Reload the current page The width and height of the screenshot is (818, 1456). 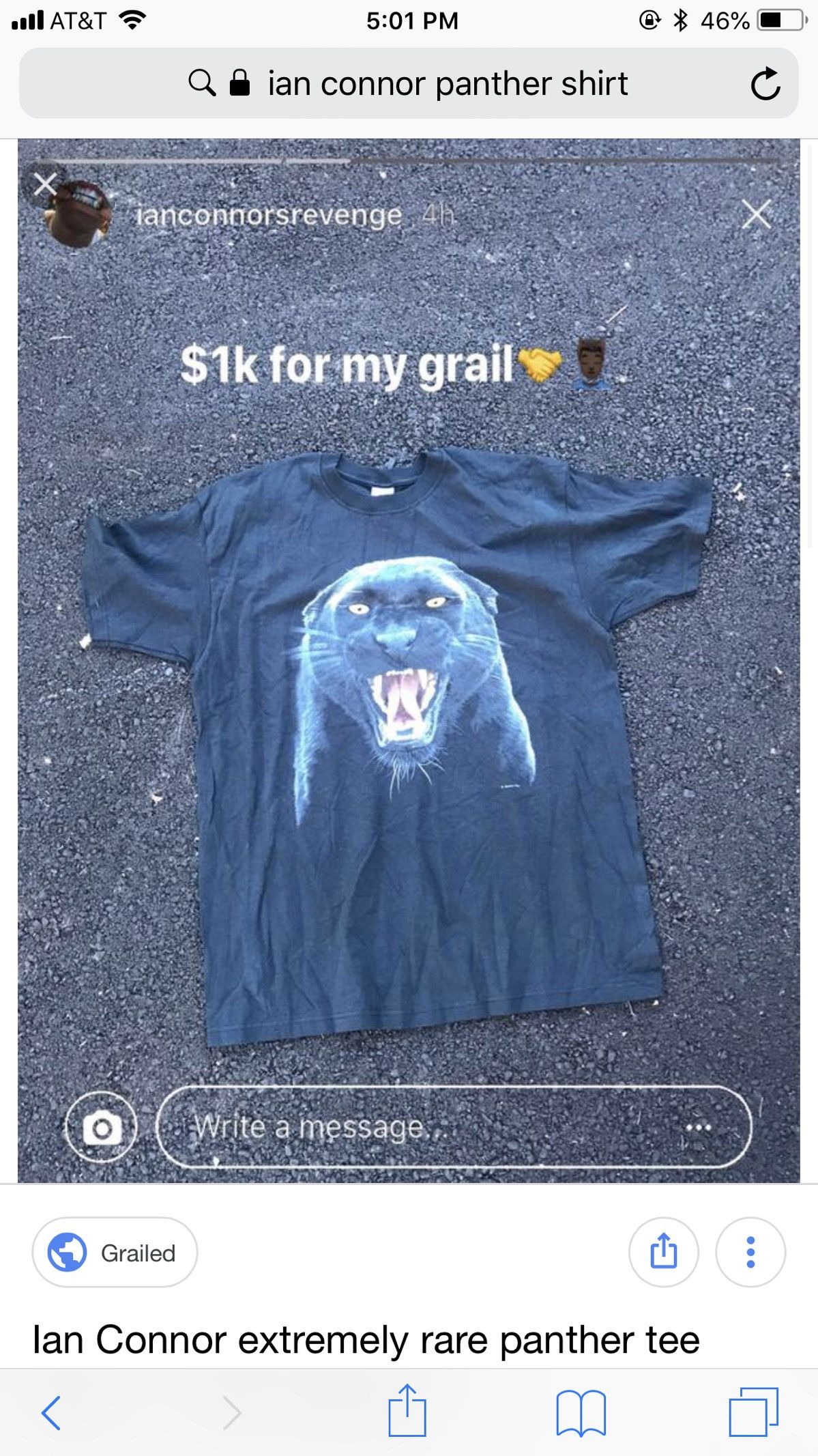(x=765, y=84)
